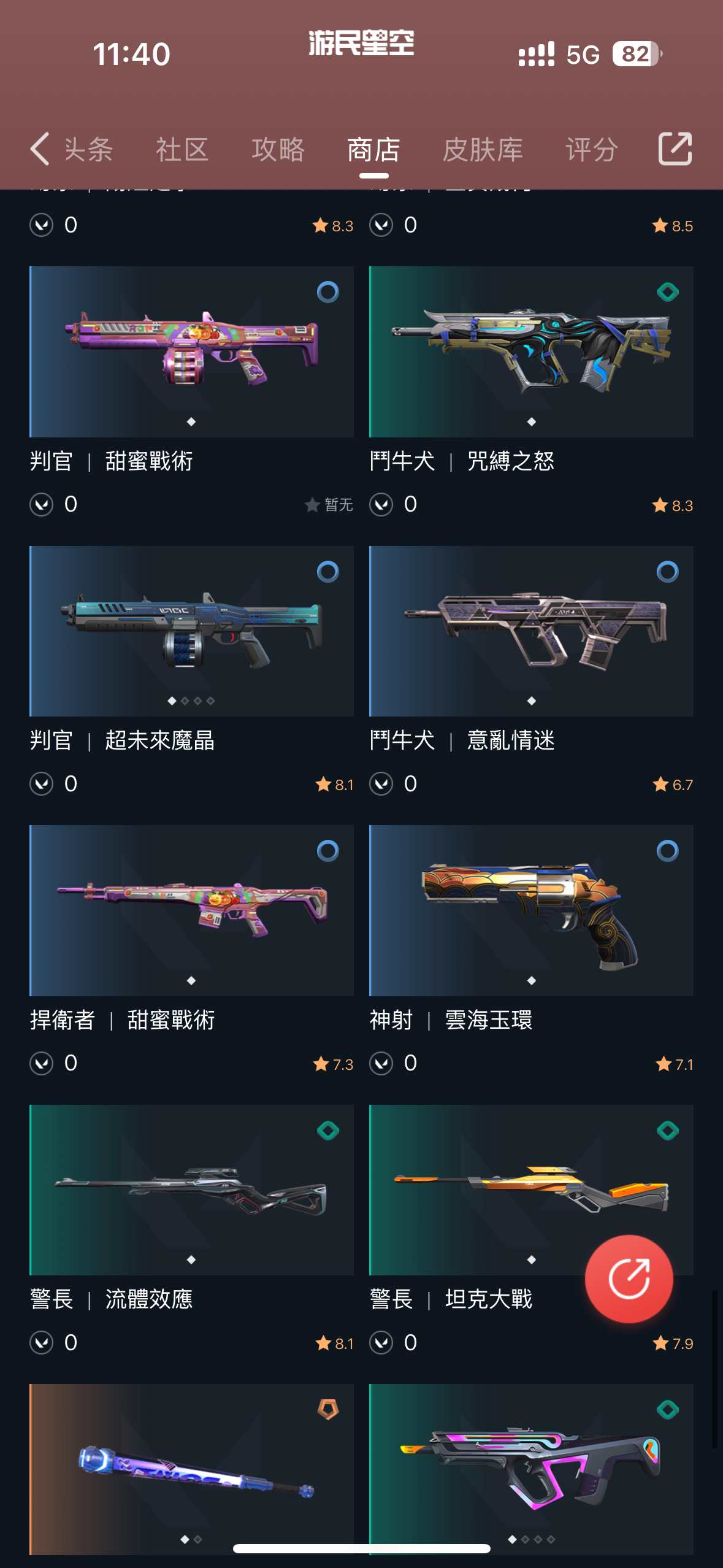Switch to the 皮肤库 tab

(x=483, y=150)
